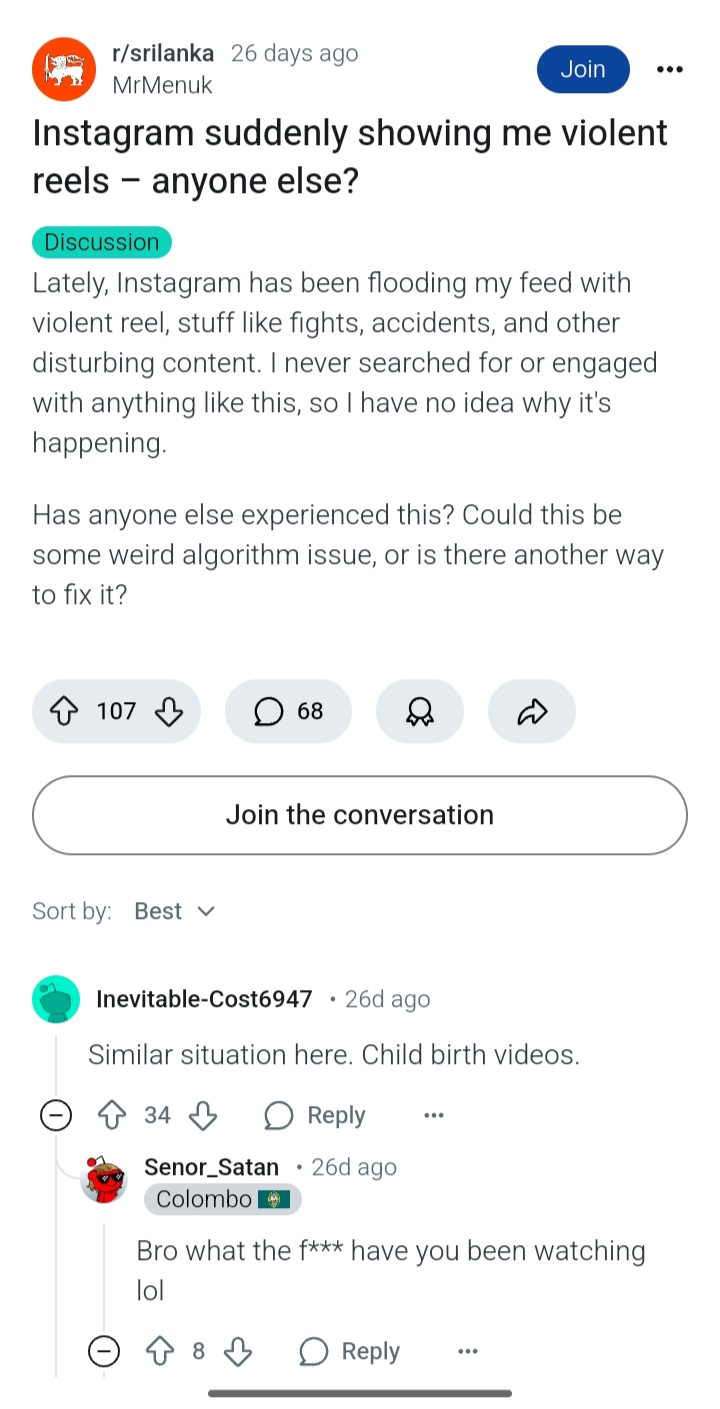Image resolution: width=720 pixels, height=1409 pixels.
Task: Tap Senor_Satan's Colombo flair badge
Action: tap(222, 1199)
